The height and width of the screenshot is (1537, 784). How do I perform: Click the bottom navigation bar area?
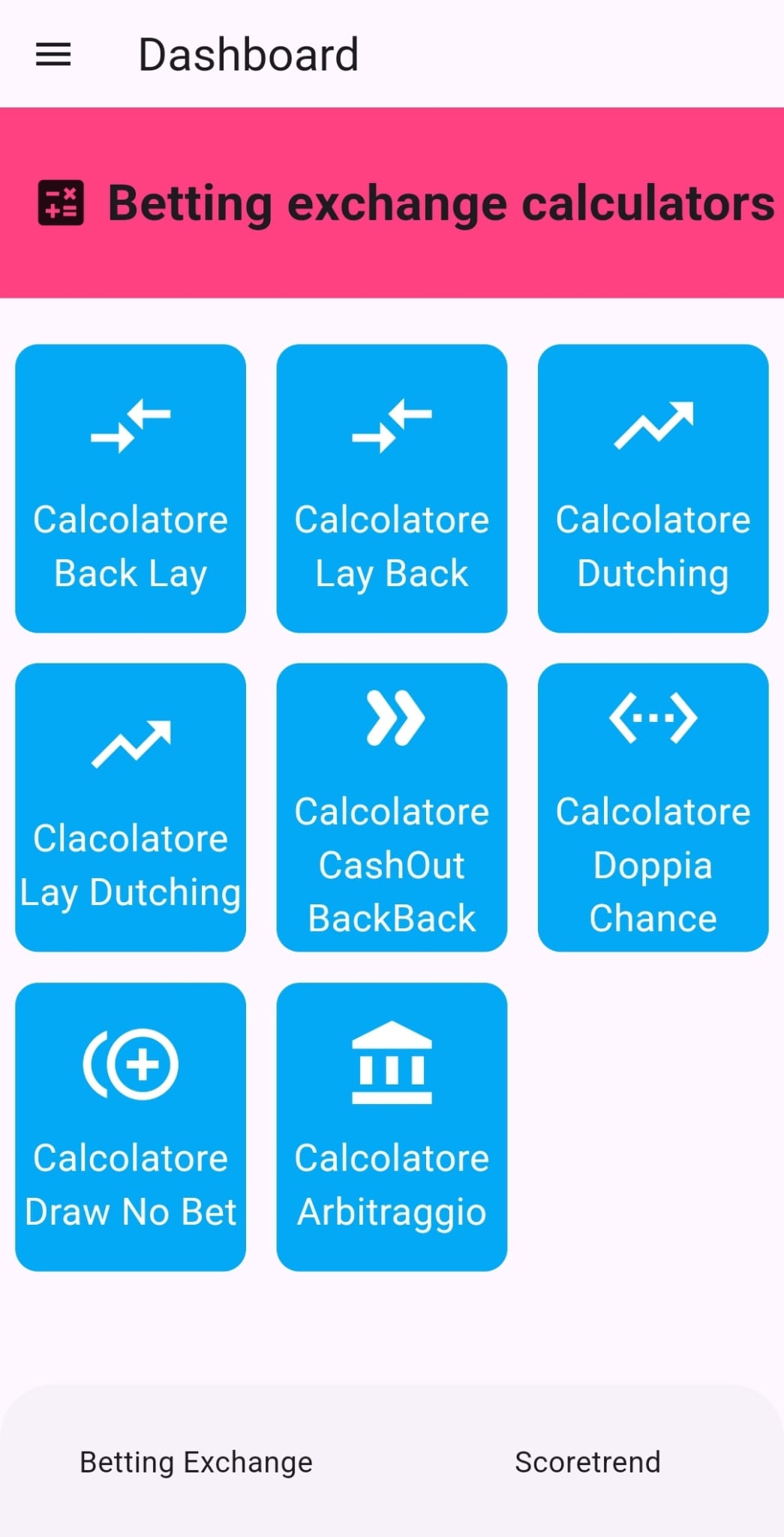click(392, 1460)
